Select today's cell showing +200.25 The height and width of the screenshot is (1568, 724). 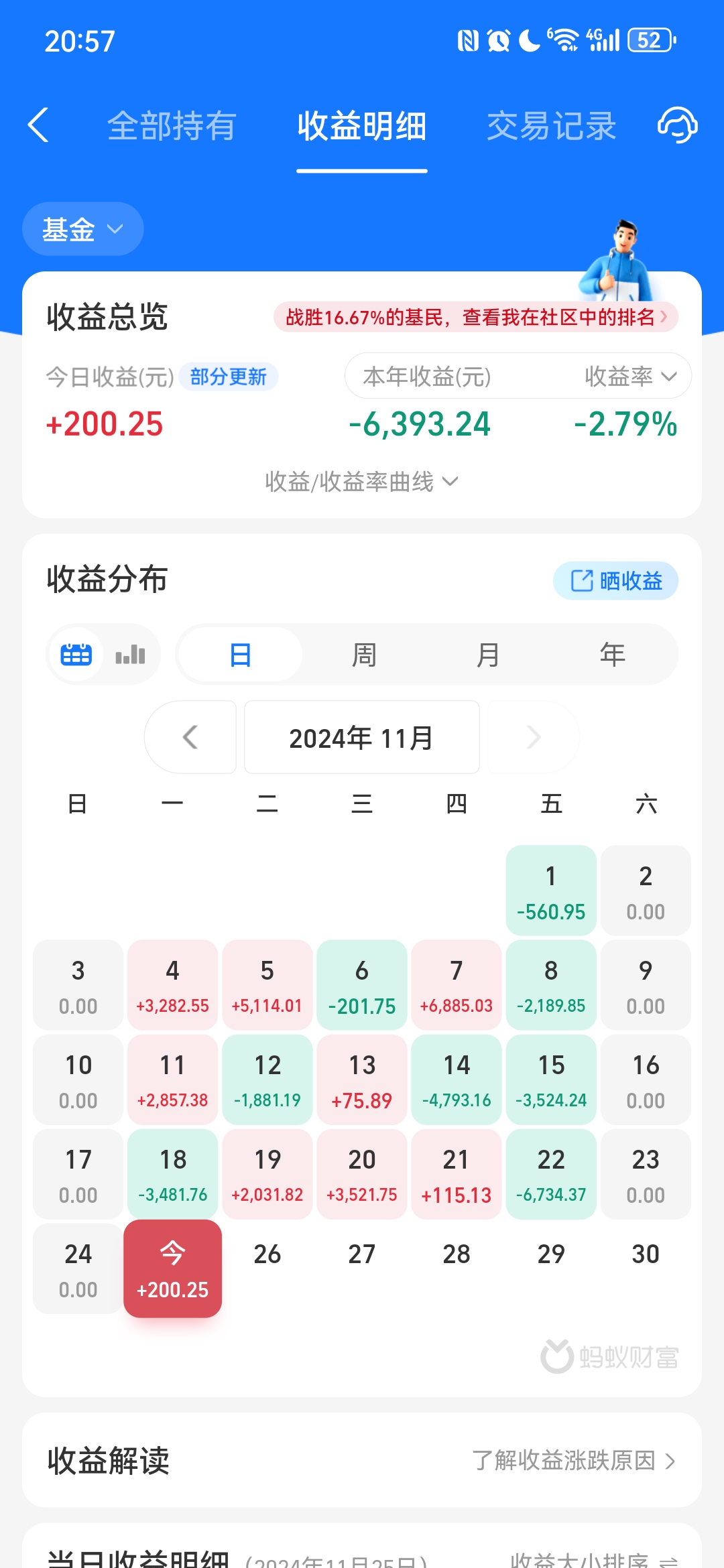click(172, 1268)
